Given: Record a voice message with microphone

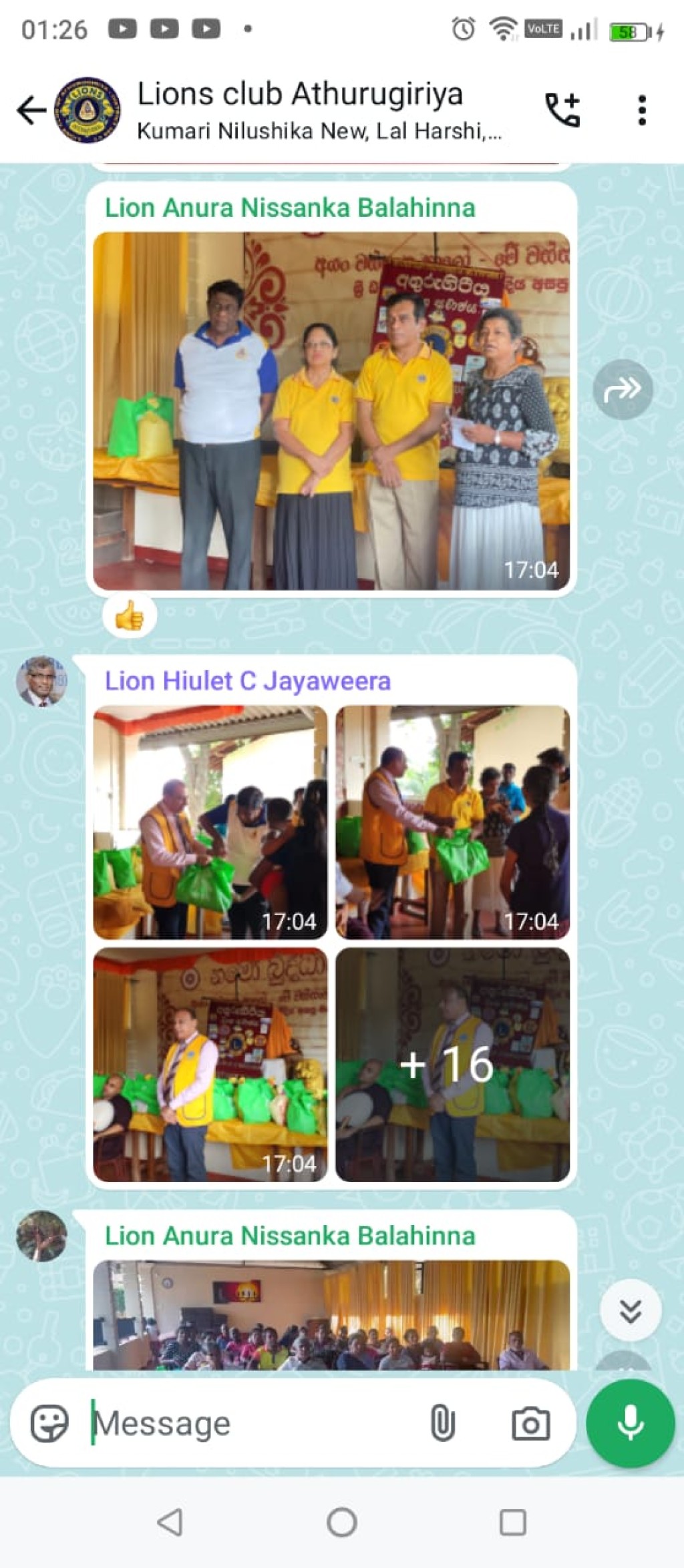Looking at the screenshot, I should [631, 1423].
